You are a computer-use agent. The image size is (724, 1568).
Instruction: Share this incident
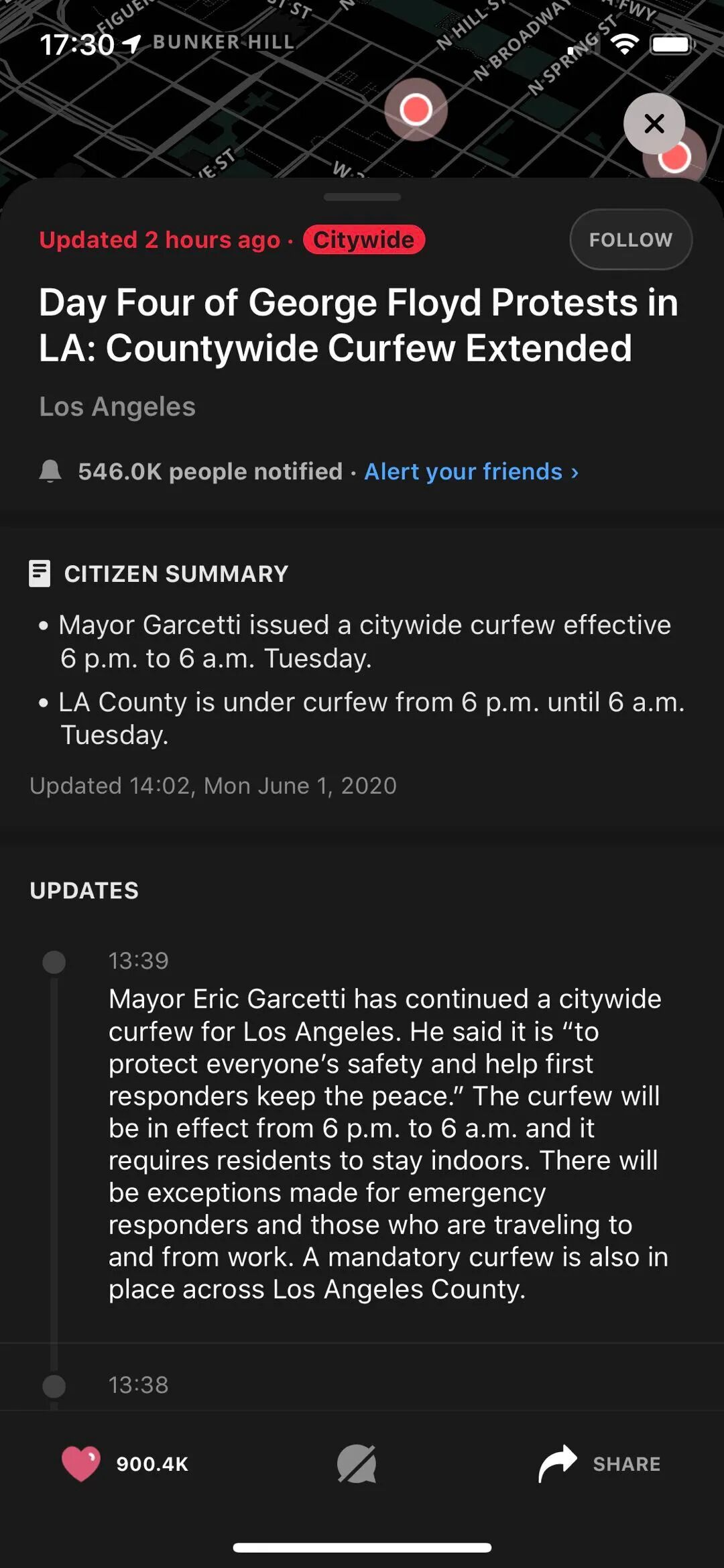[x=599, y=1463]
